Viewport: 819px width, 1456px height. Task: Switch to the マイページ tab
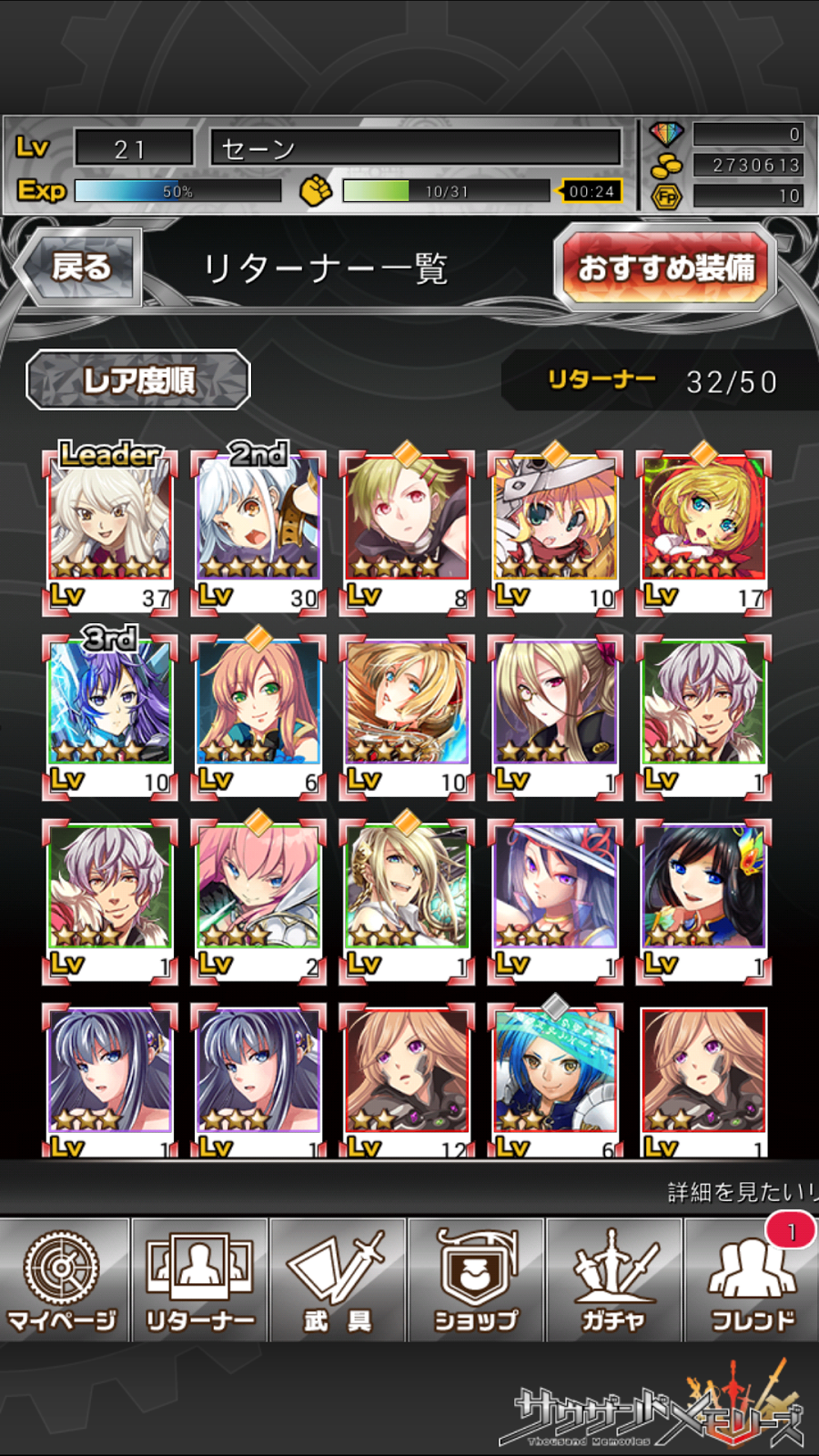pyautogui.click(x=64, y=1280)
